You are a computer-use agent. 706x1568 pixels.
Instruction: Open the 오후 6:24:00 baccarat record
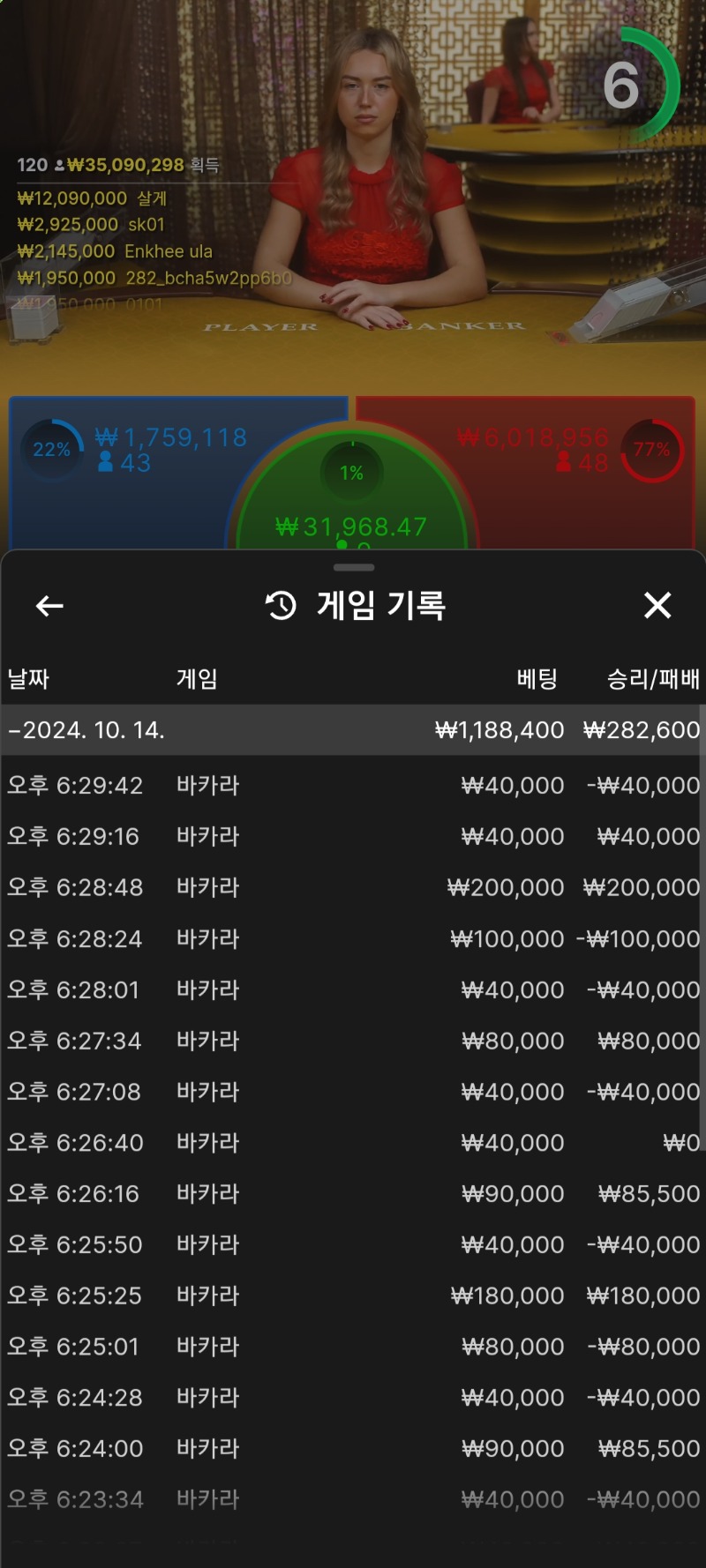coord(353,1448)
